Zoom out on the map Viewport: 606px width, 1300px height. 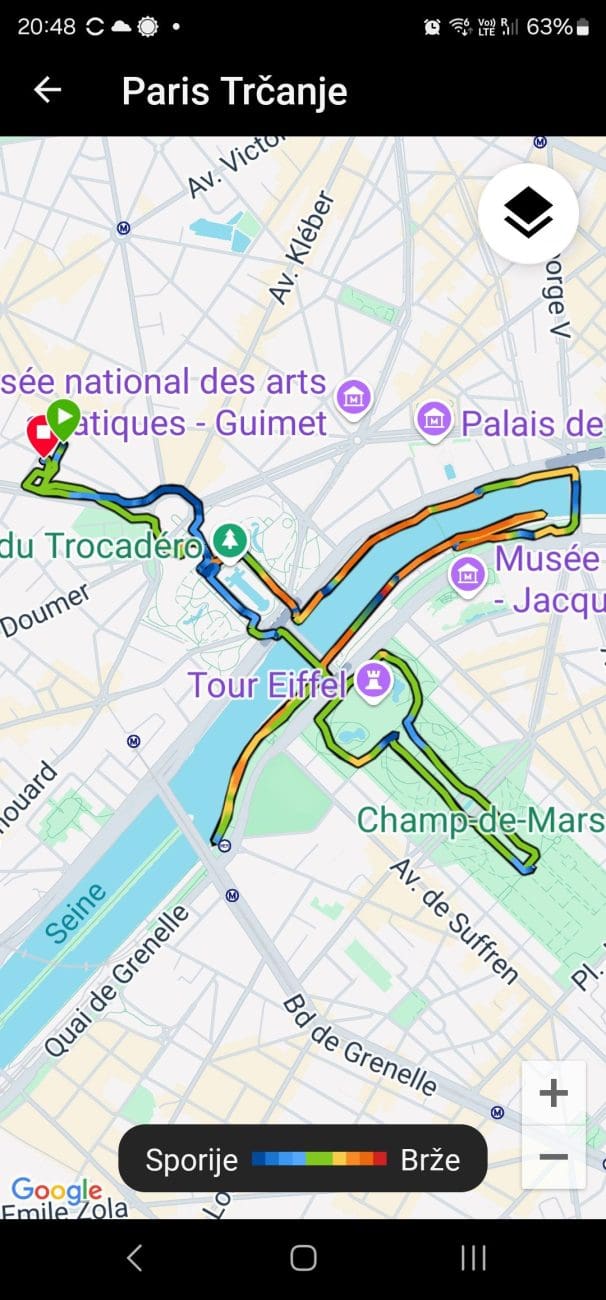(553, 1157)
